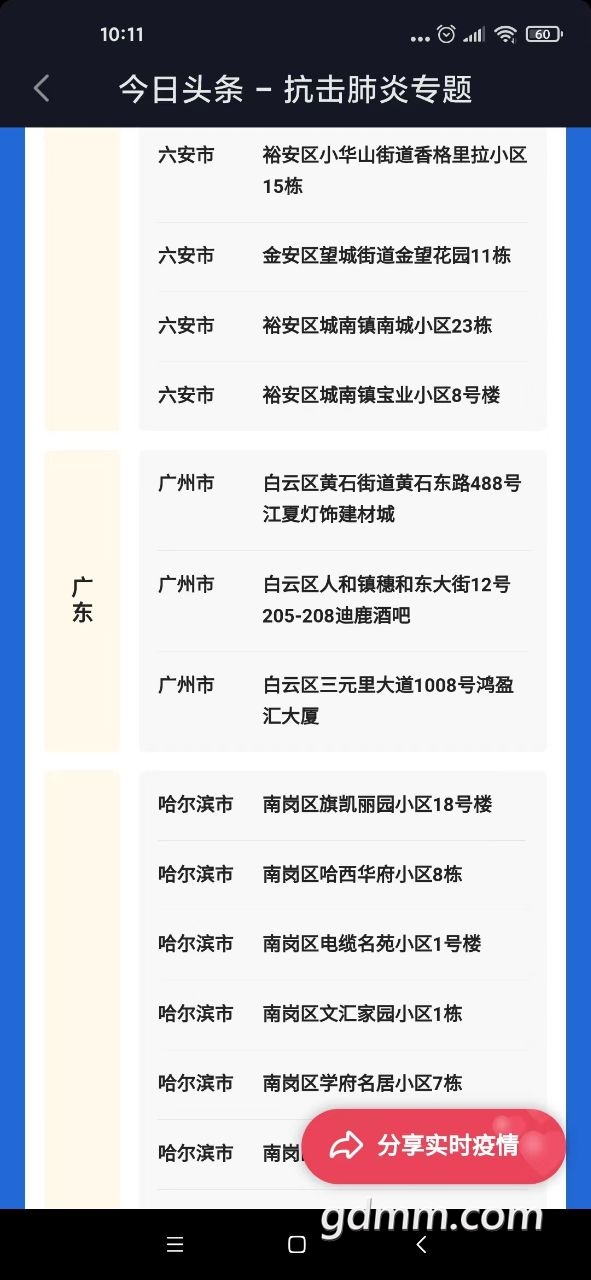Tap the 分享实时疫情 share button
The width and height of the screenshot is (591, 1280).
[434, 1146]
